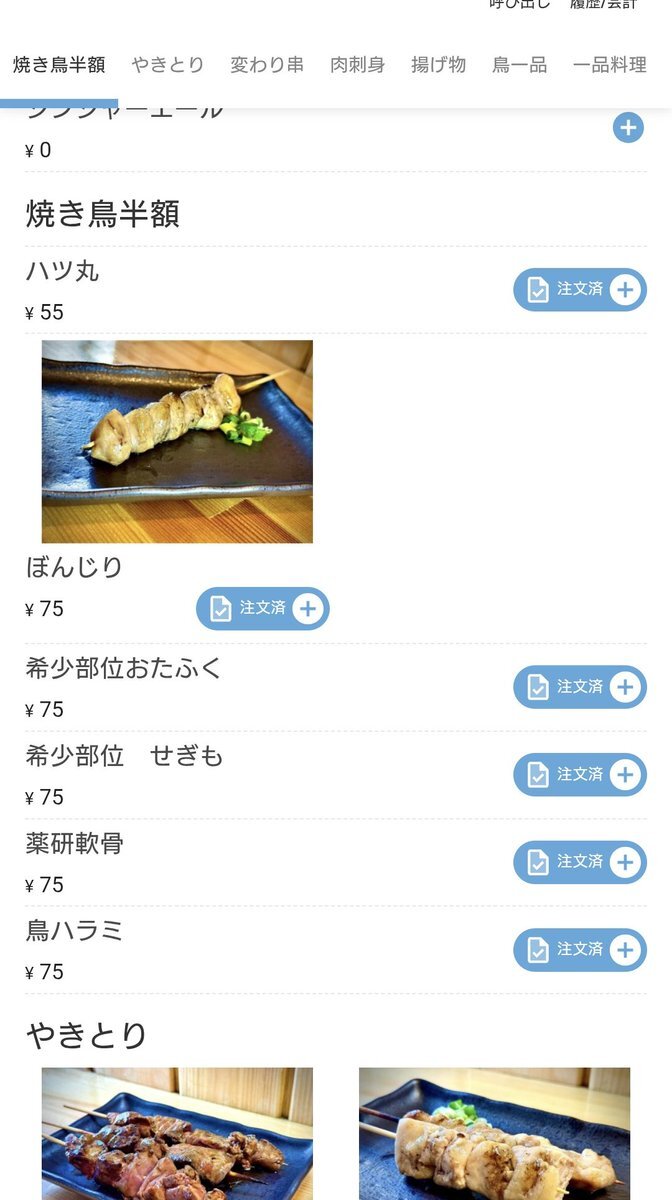
Task: Add another ぼんじり skewer
Action: [308, 609]
